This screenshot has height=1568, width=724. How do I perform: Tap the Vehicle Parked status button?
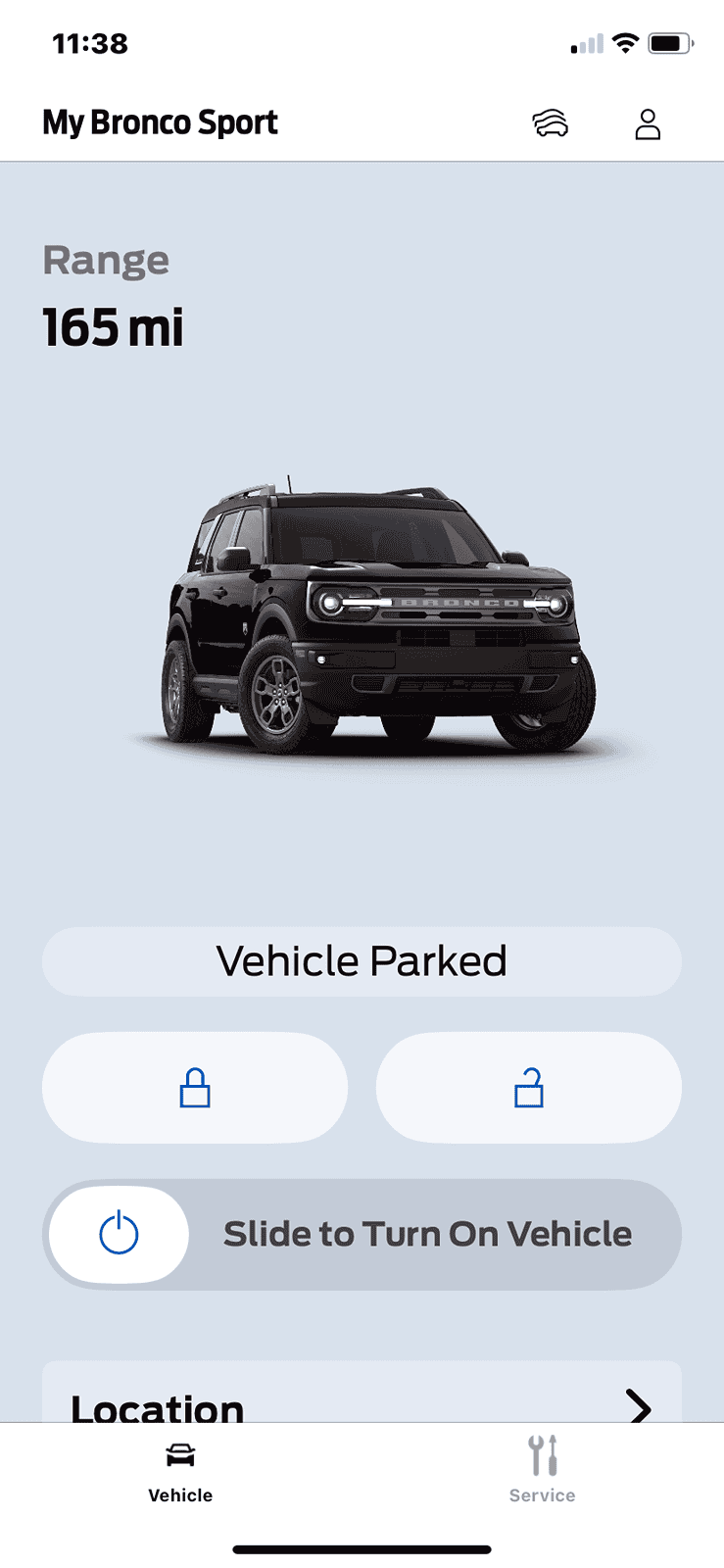click(362, 961)
